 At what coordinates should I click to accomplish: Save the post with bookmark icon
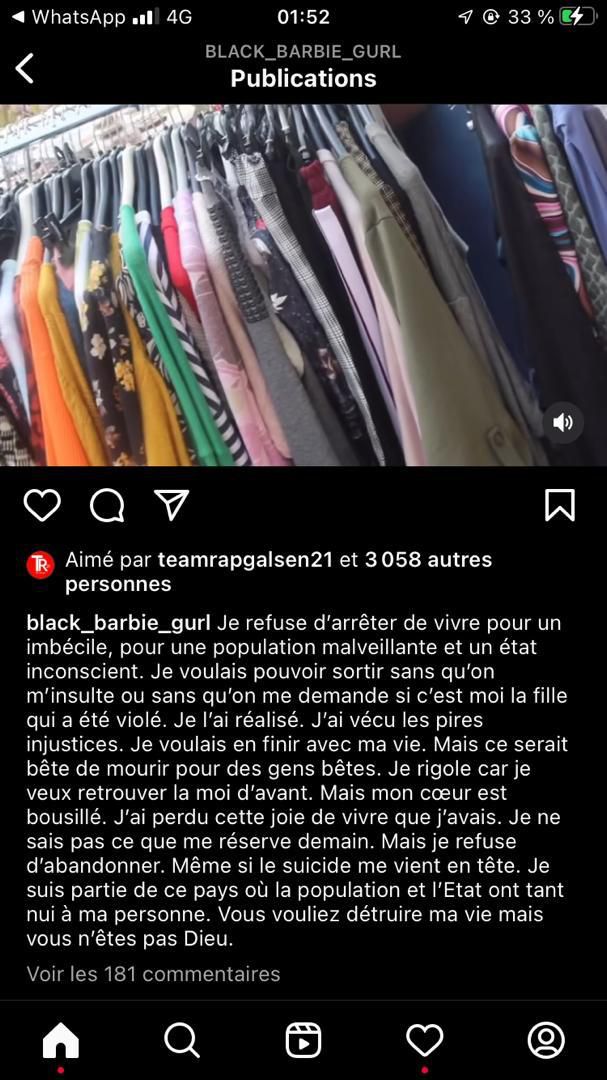pos(560,506)
